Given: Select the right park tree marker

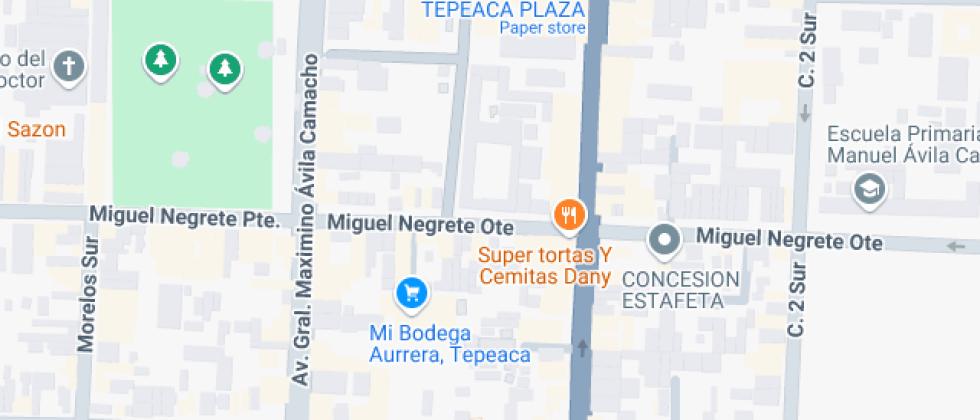Looking at the screenshot, I should point(225,69).
